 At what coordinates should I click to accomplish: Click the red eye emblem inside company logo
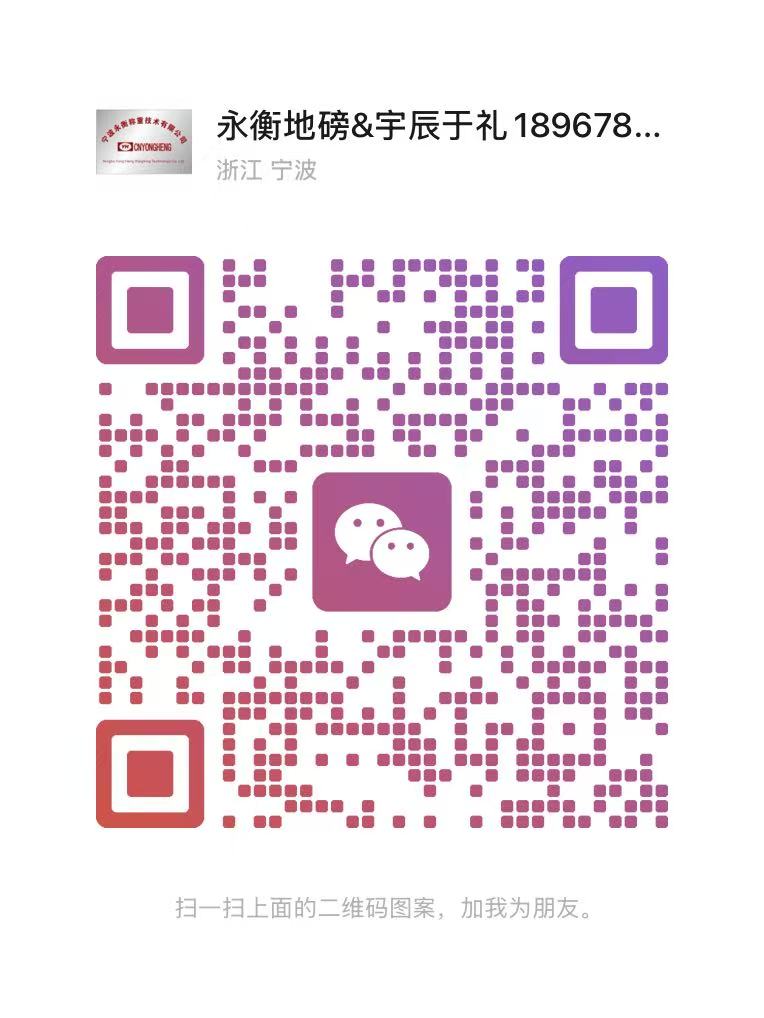125,145
